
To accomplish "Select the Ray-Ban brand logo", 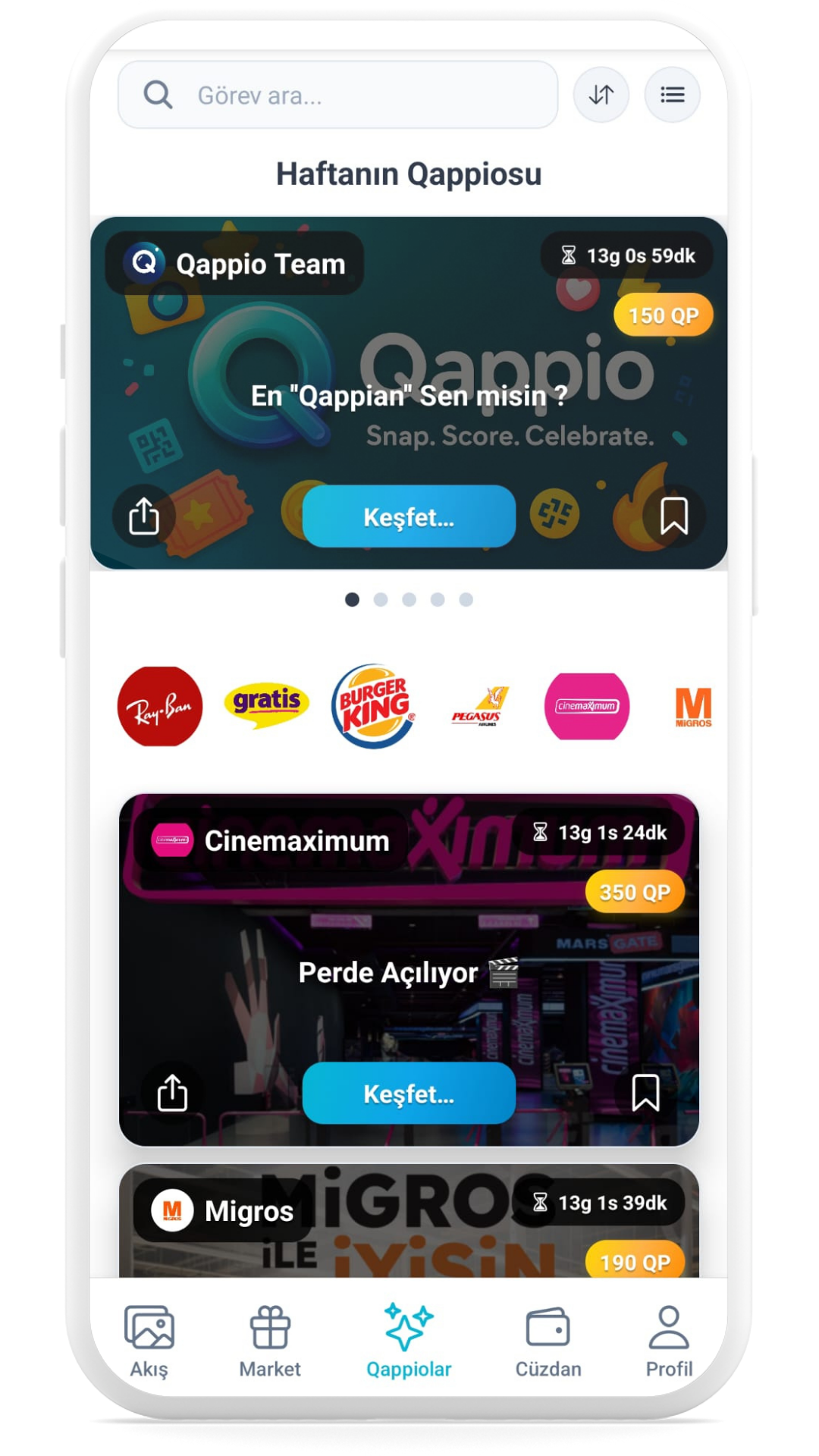I will [160, 706].
